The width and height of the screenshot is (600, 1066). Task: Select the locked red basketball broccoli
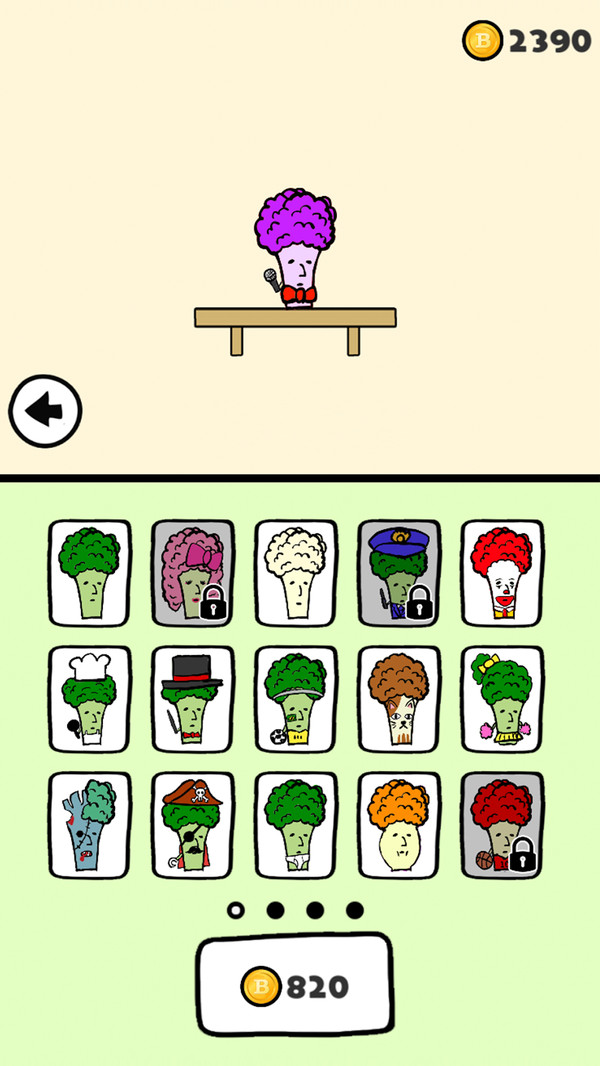click(502, 825)
